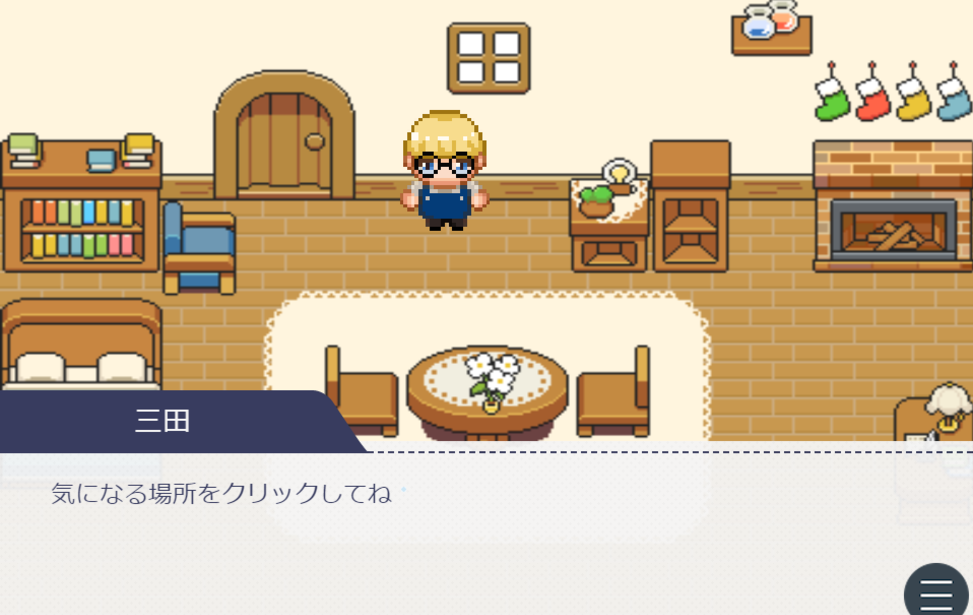Image resolution: width=973 pixels, height=615 pixels.
Task: Tap the blond character with glasses
Action: 445,170
